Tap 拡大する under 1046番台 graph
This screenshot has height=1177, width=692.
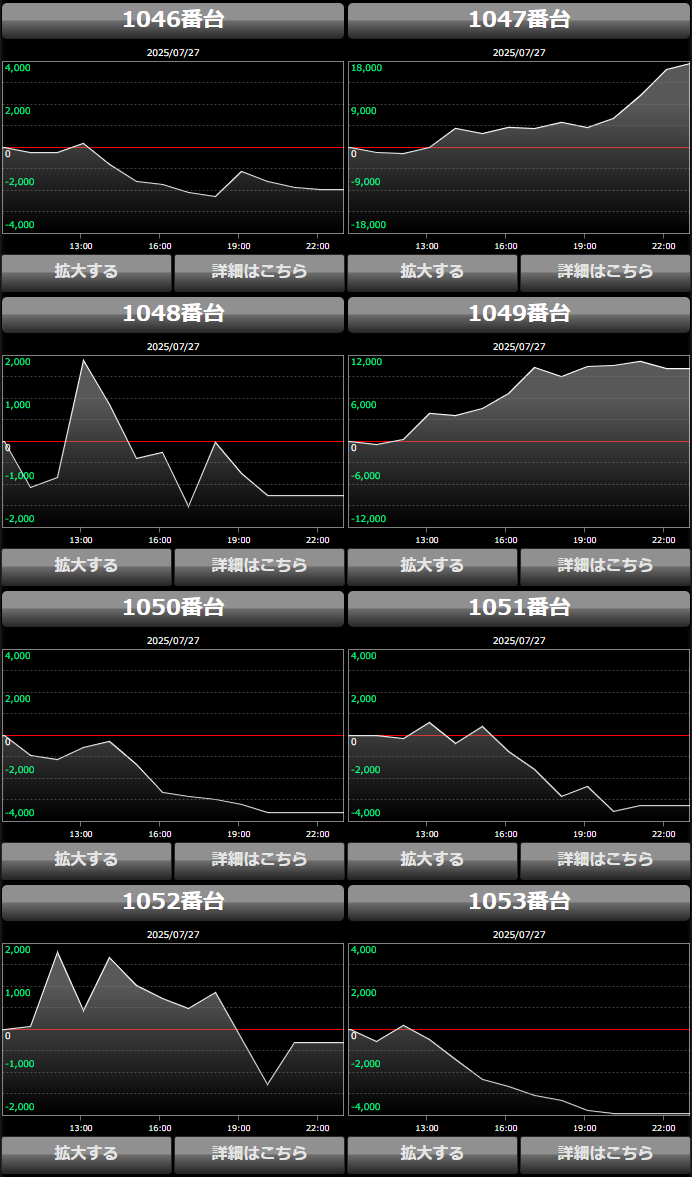pyautogui.click(x=86, y=272)
